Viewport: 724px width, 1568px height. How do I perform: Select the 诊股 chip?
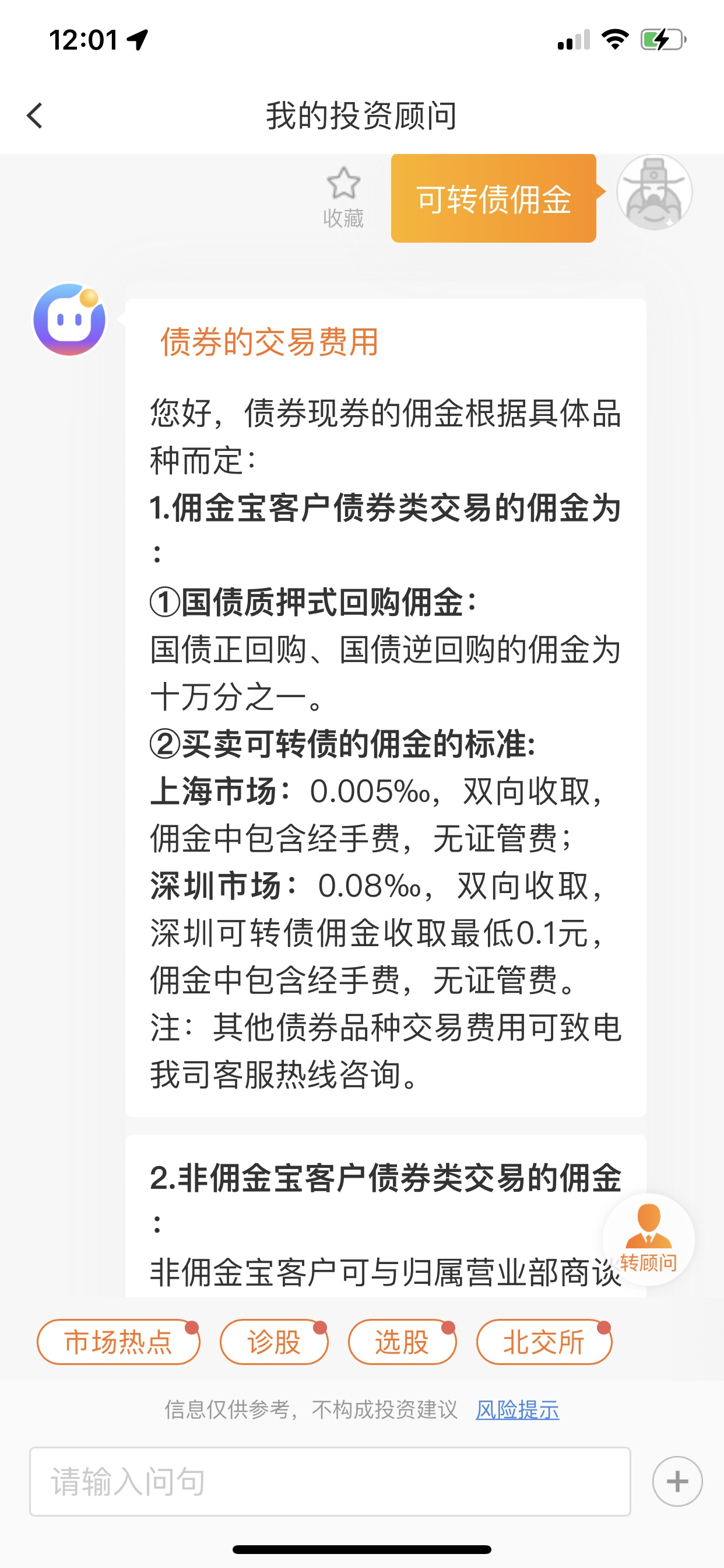(x=274, y=1342)
